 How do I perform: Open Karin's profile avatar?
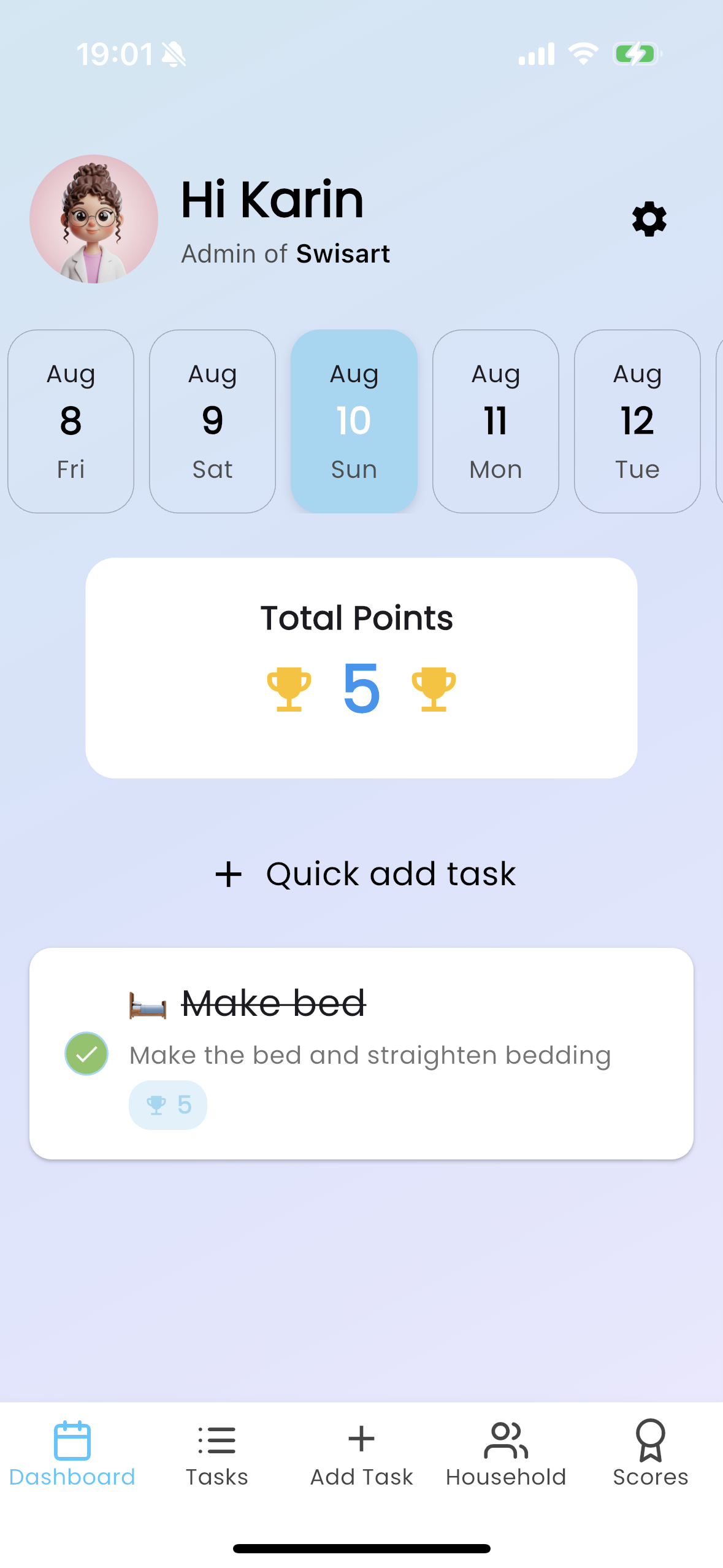click(93, 219)
